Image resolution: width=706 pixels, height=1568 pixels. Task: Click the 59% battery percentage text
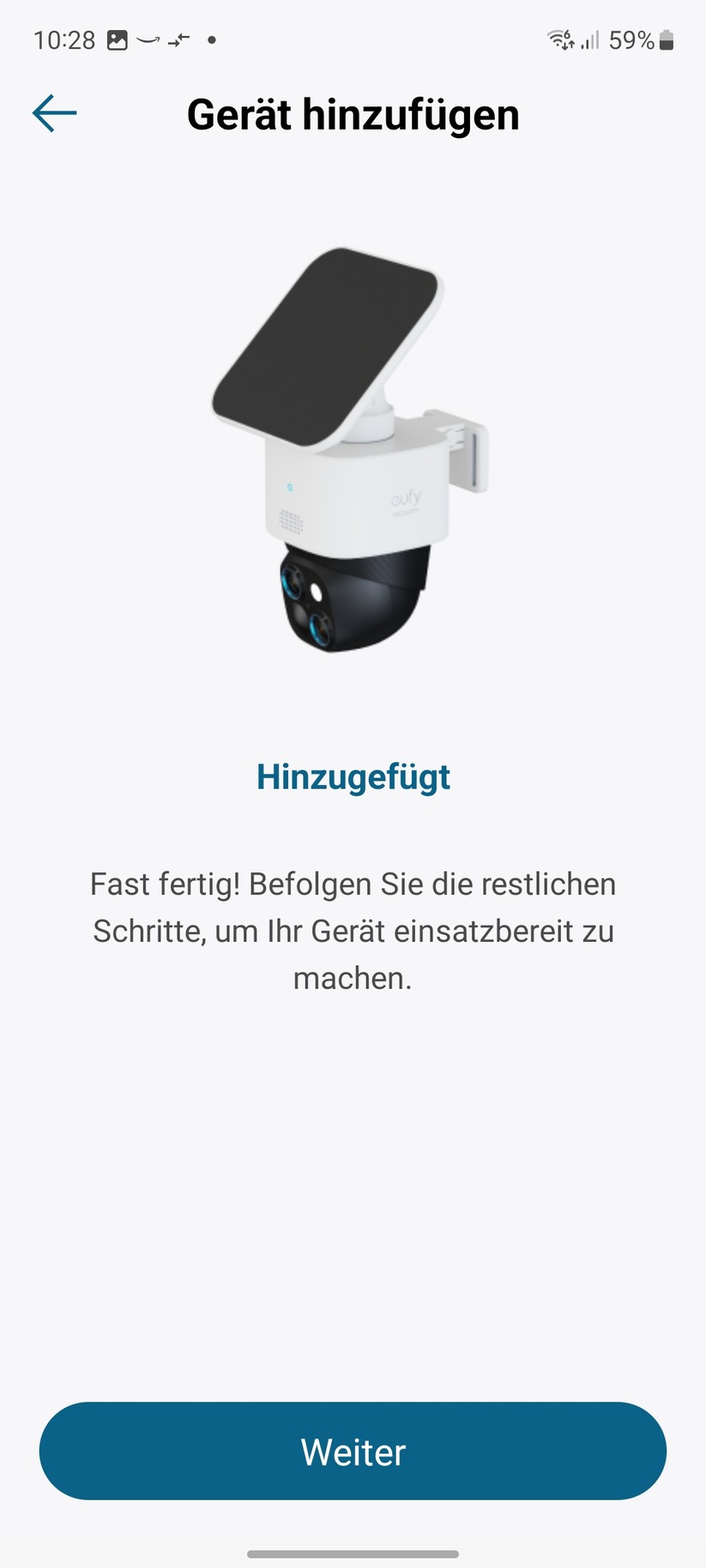click(x=632, y=39)
